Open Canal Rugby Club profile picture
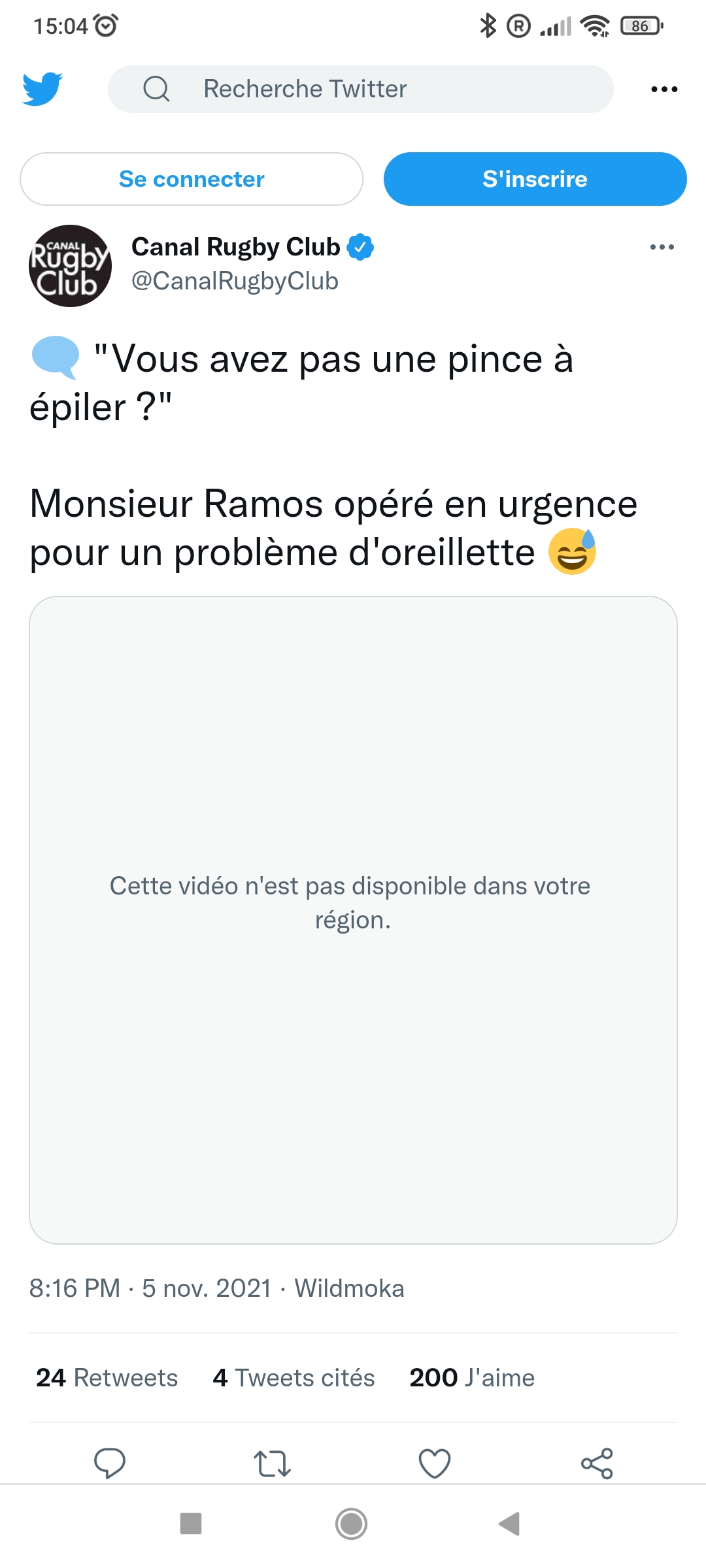This screenshot has height=1568, width=706. coord(70,266)
